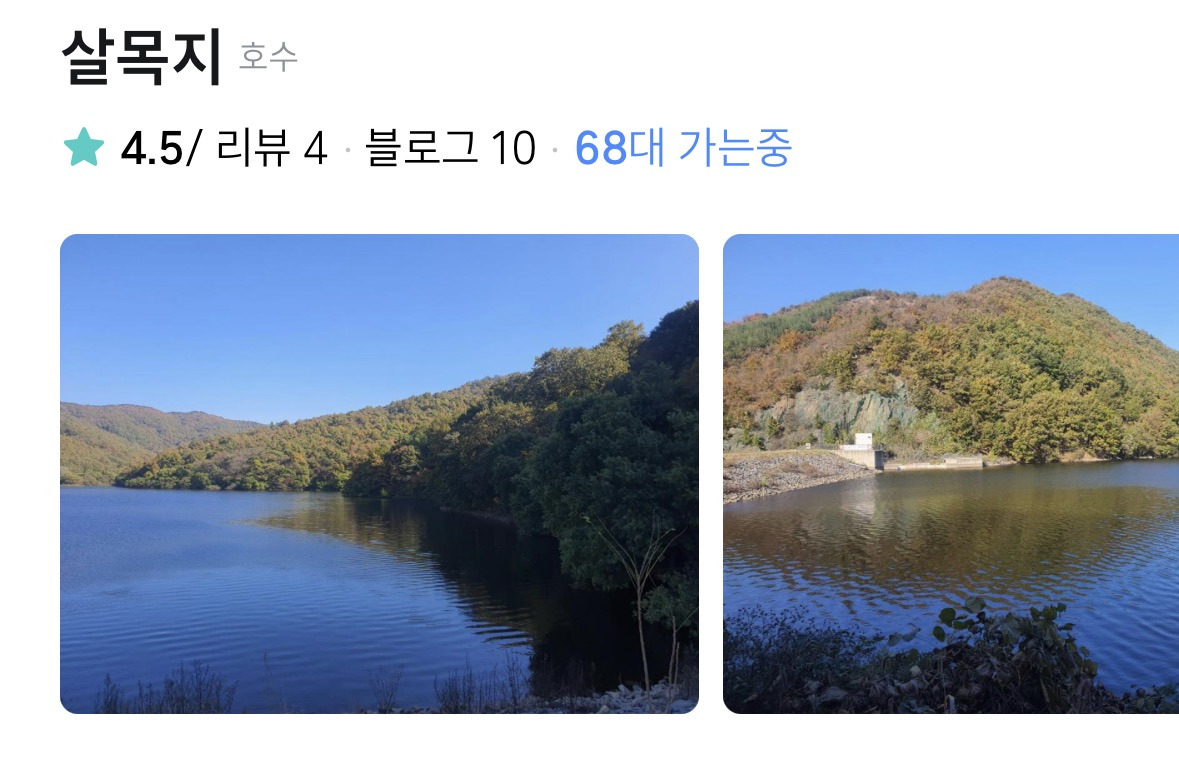Tap the '68대 가는중' link

(683, 149)
